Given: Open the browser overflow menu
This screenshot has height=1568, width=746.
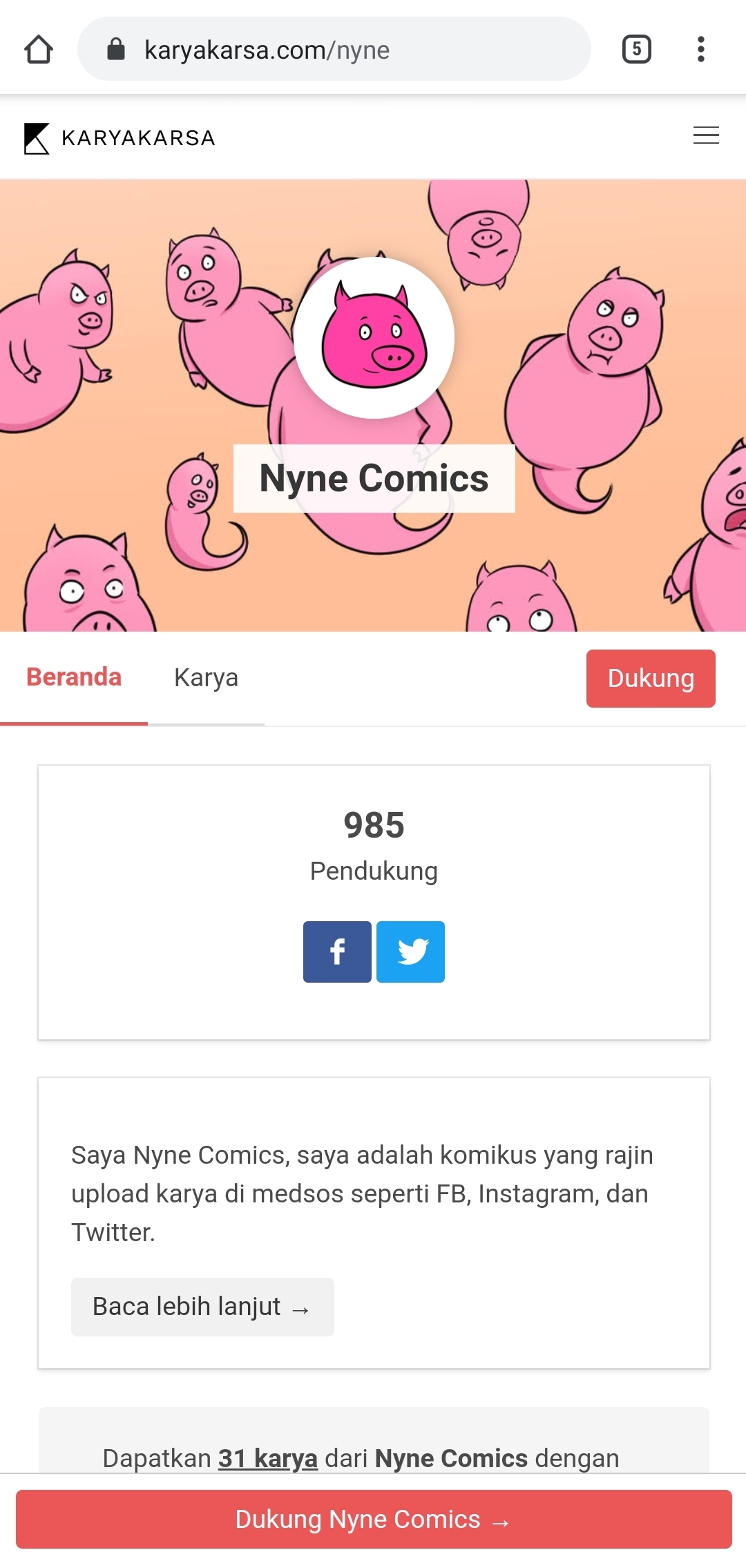Looking at the screenshot, I should (x=700, y=50).
